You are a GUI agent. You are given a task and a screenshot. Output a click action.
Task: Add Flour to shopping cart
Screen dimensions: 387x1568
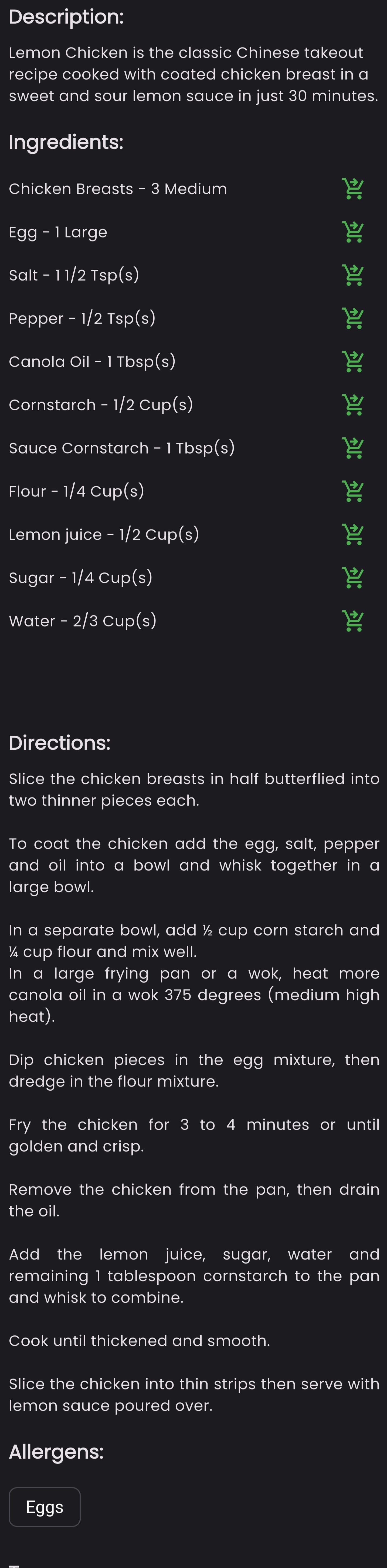coord(353,491)
